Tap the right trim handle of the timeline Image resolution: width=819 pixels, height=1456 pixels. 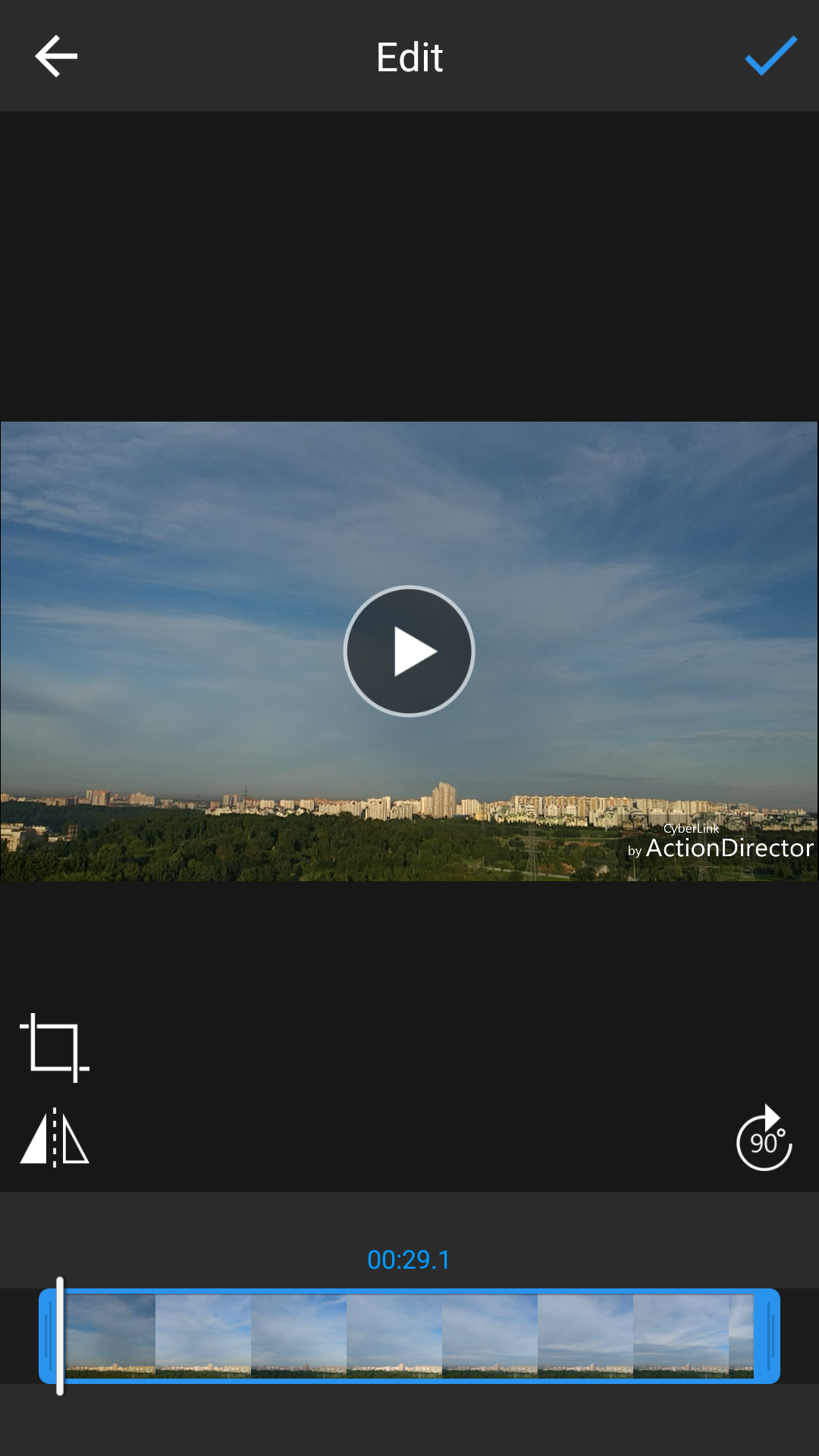coord(767,1336)
